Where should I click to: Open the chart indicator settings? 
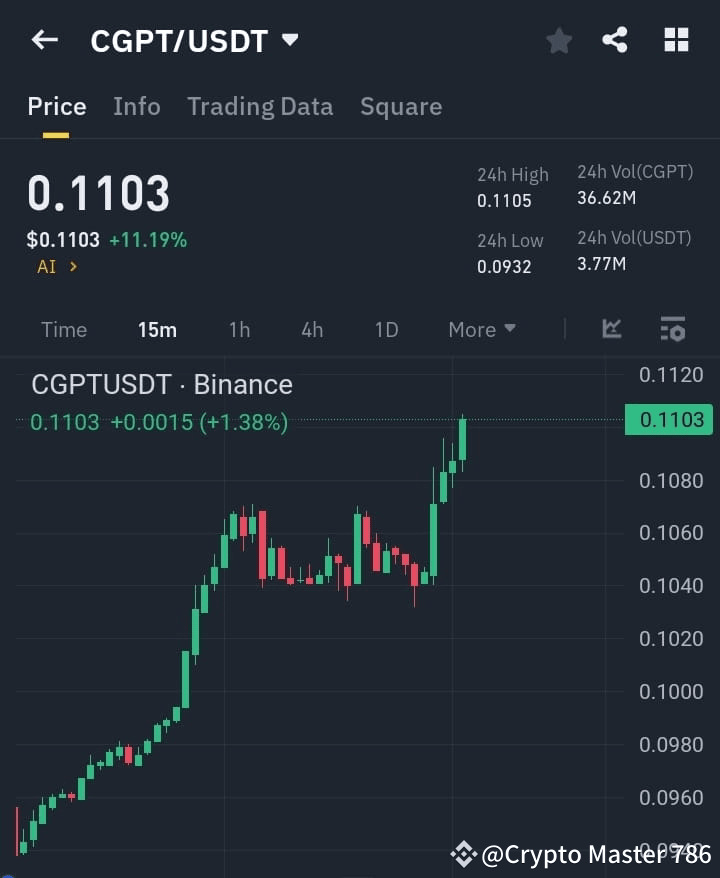[672, 328]
